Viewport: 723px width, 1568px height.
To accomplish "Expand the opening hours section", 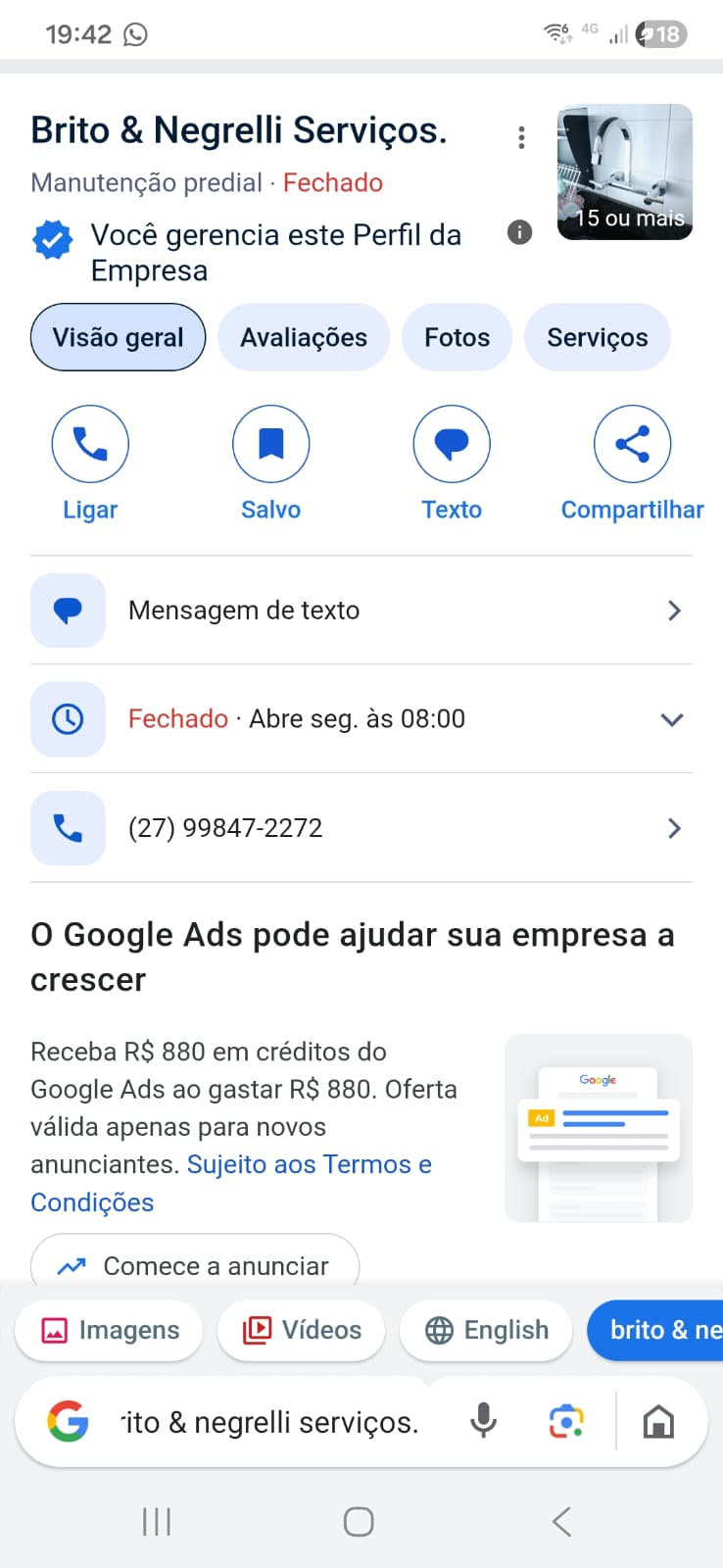I will click(671, 718).
